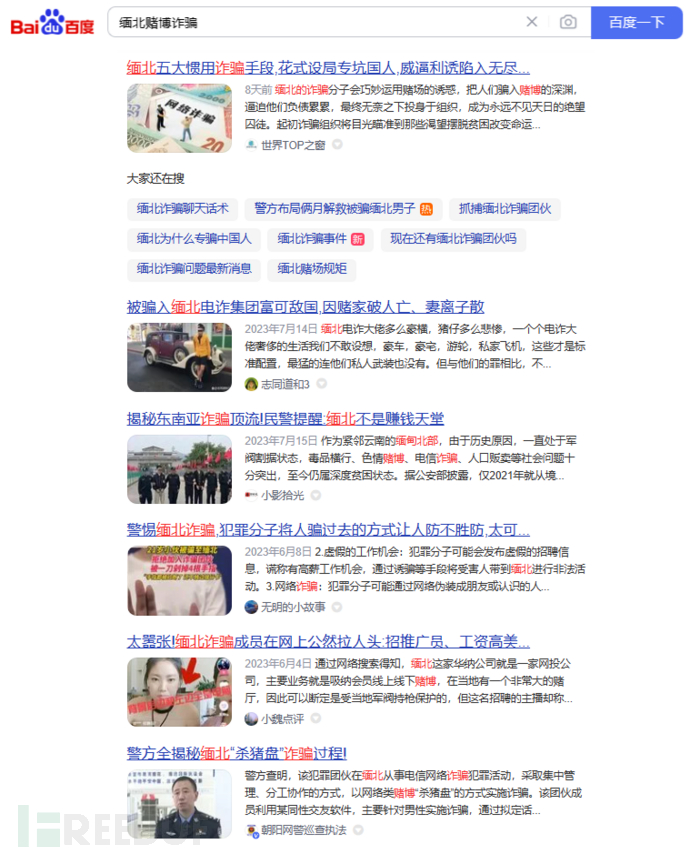Select the chip 缅北为什么专骗中国人
The width and height of the screenshot is (690, 854).
pyautogui.click(x=194, y=239)
